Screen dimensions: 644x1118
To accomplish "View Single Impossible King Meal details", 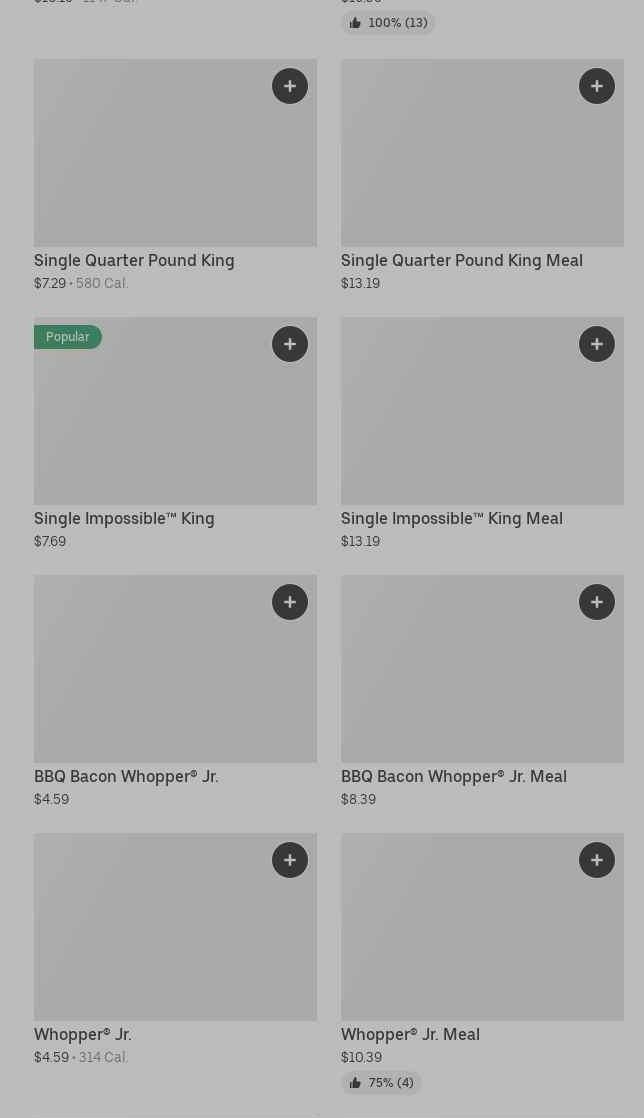I will [x=482, y=434].
